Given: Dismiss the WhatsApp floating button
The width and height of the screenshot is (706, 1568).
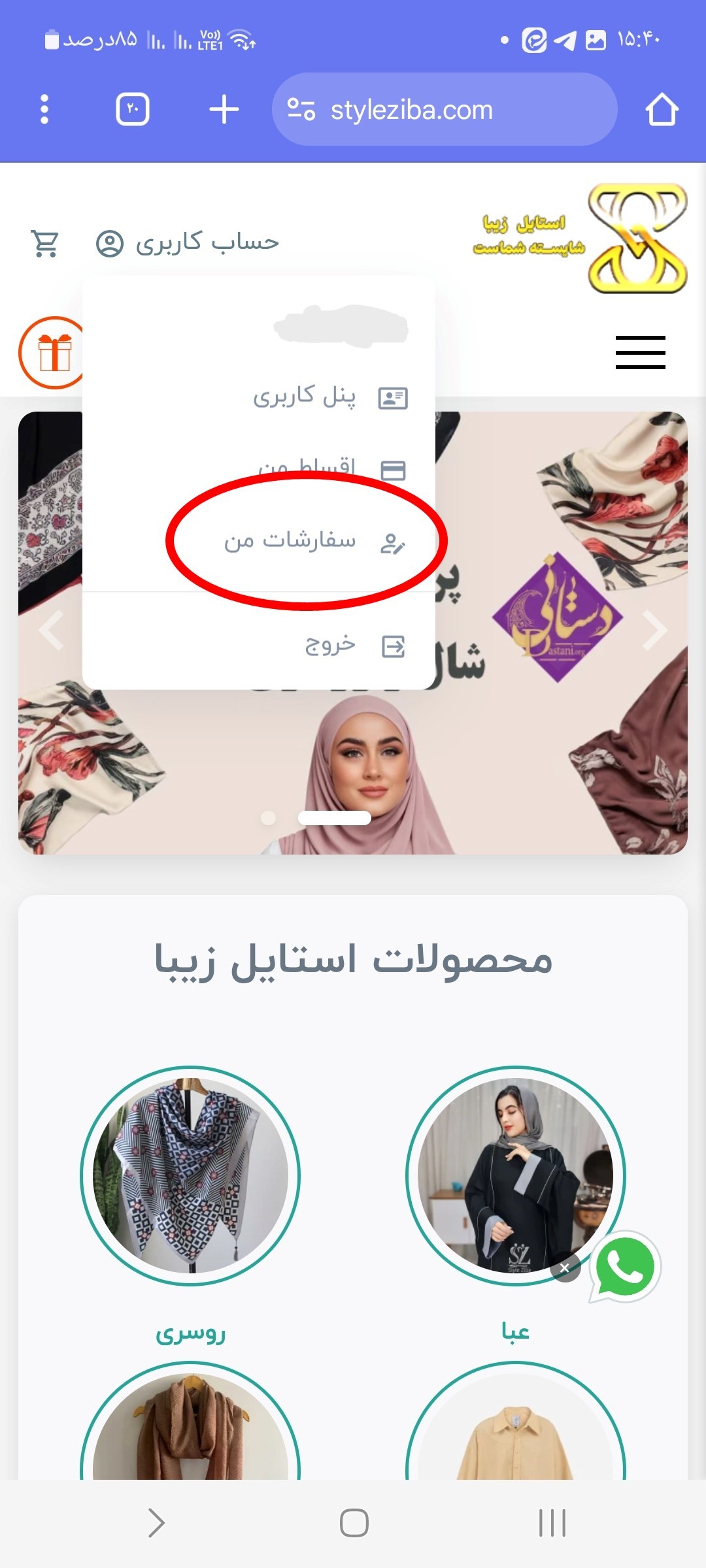Looking at the screenshot, I should [565, 1268].
